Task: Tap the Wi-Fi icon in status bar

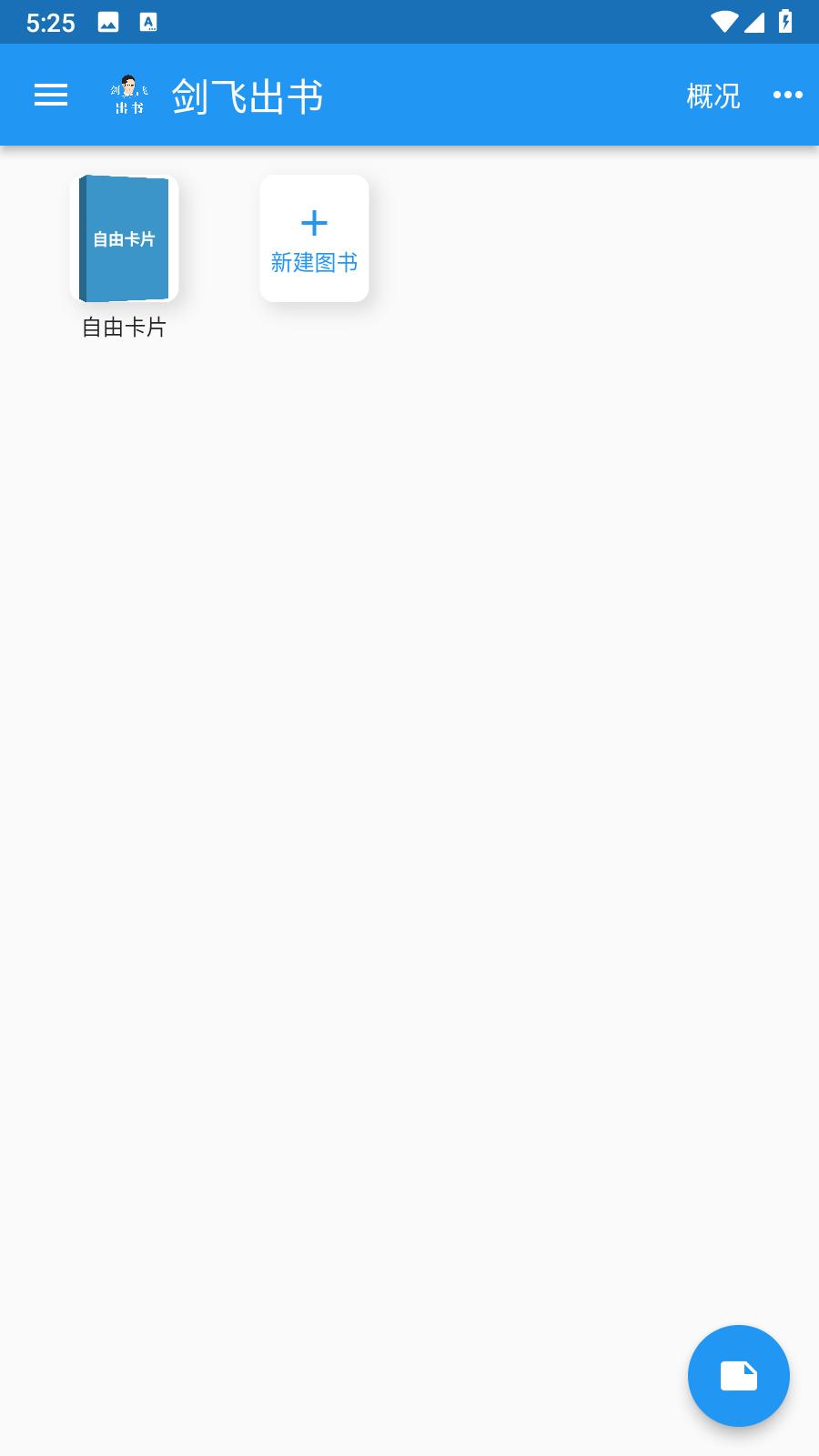Action: click(x=723, y=22)
